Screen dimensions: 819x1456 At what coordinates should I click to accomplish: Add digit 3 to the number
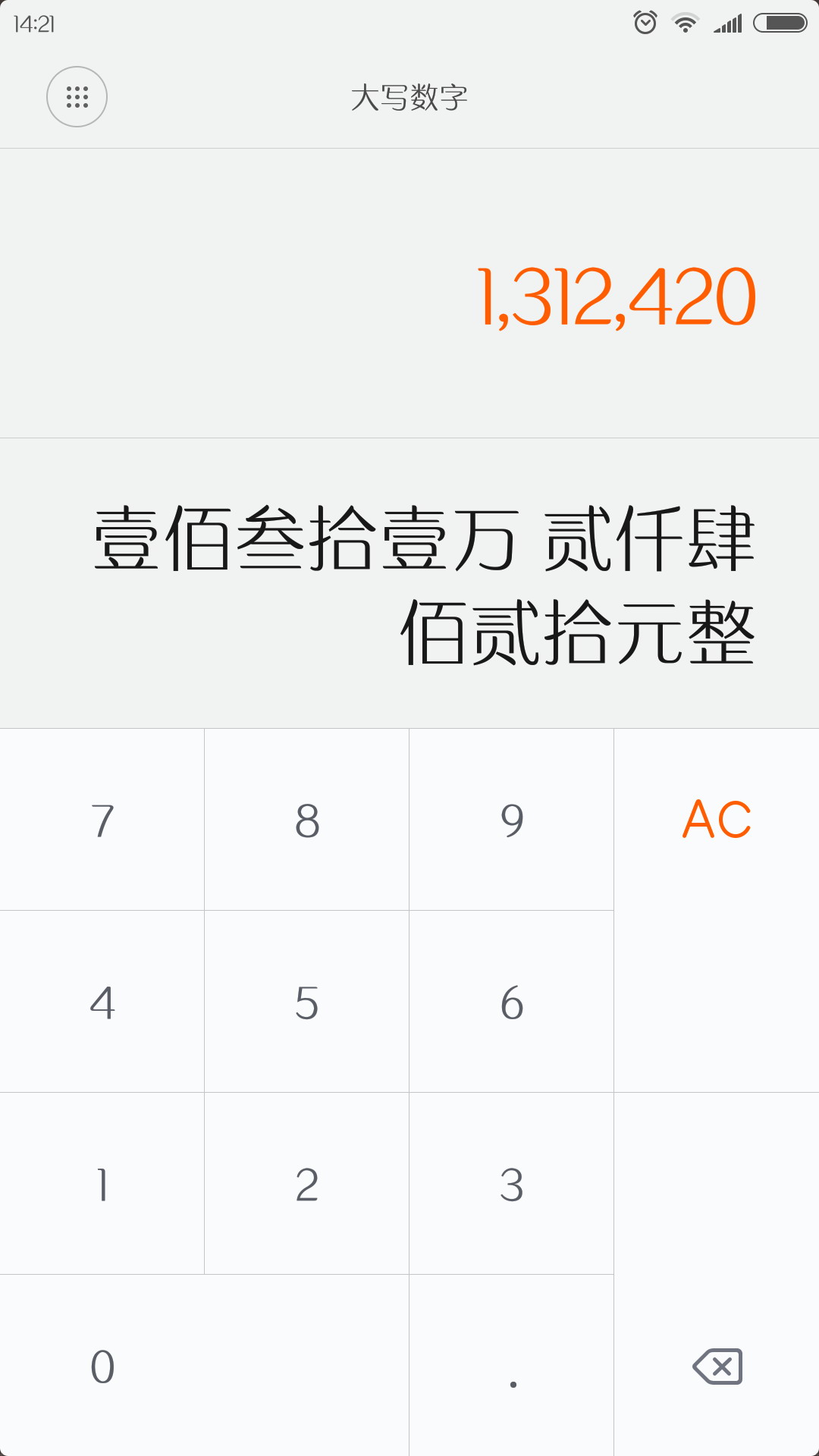pos(512,1185)
